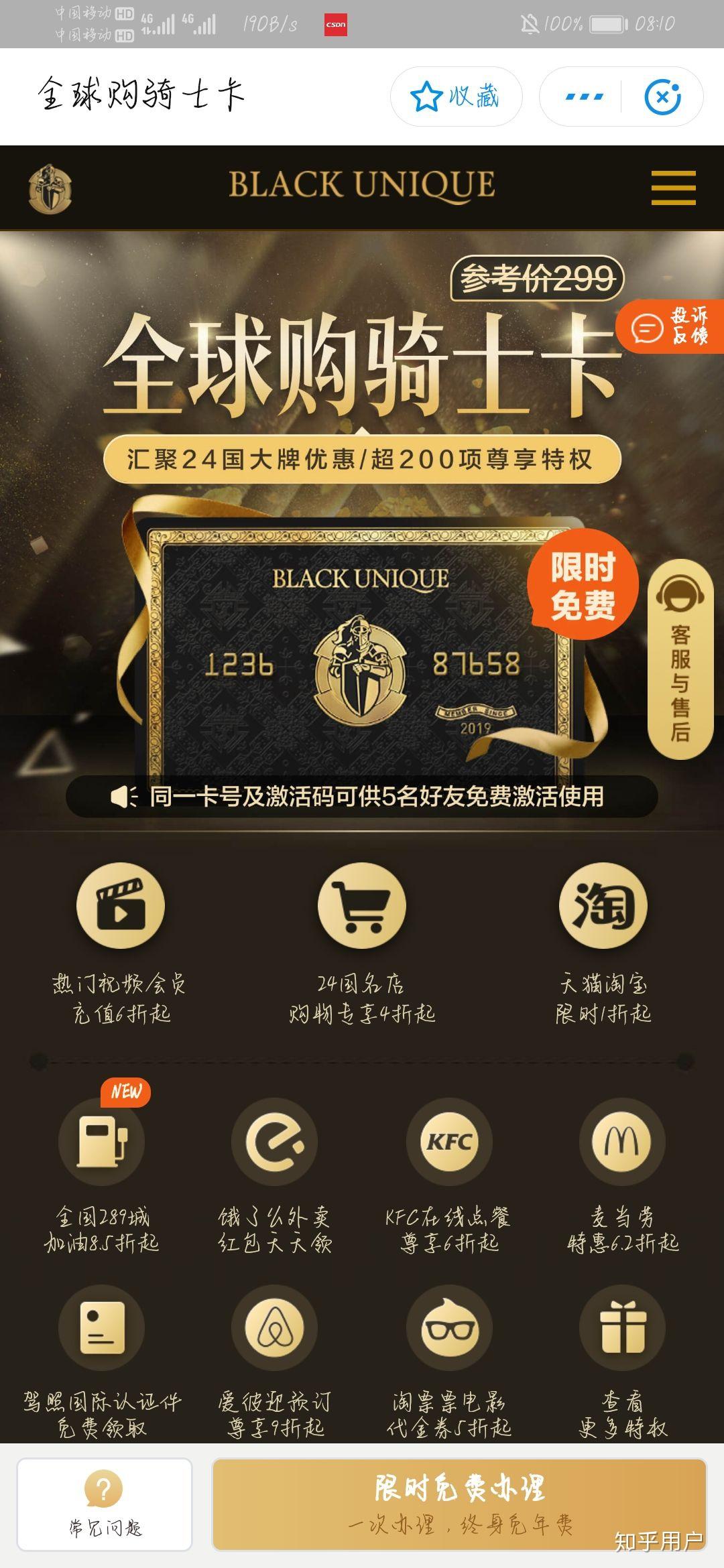Open 投诉反馈 complaint feedback
This screenshot has width=724, height=1568.
click(x=670, y=326)
